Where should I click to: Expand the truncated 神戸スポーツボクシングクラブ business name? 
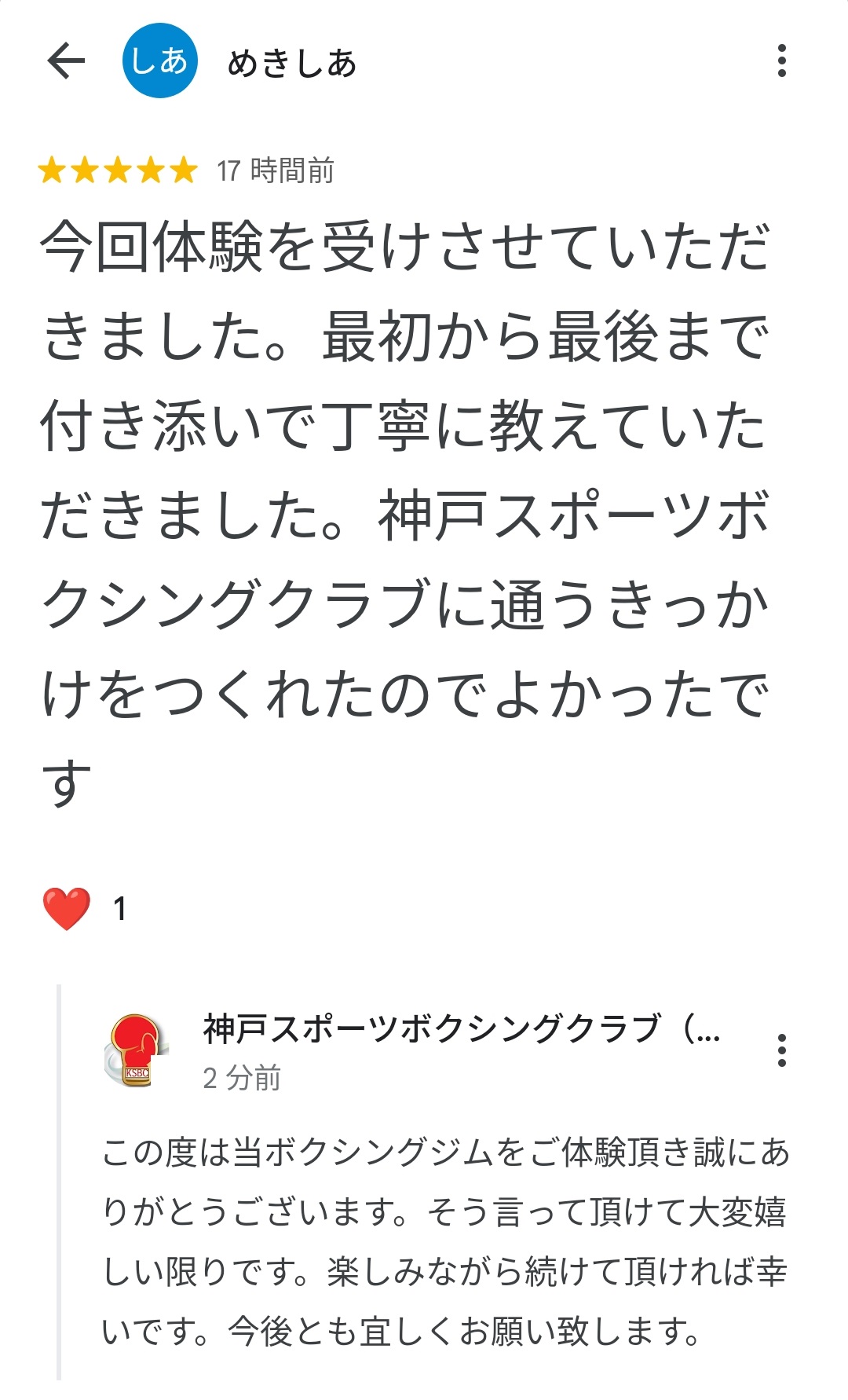point(709,1036)
